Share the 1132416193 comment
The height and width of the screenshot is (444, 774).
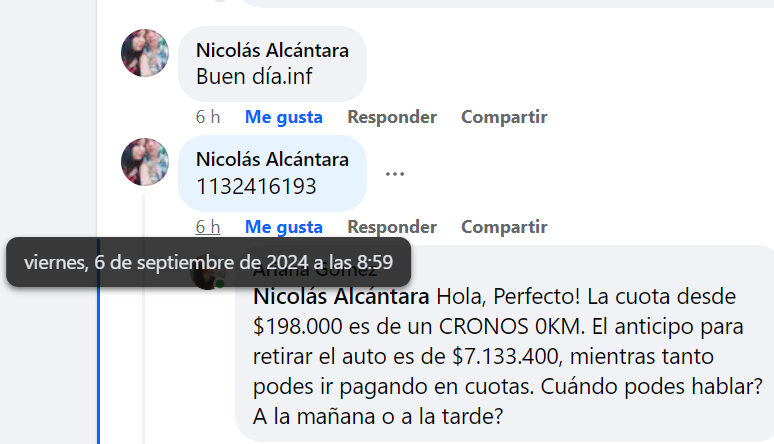pos(504,227)
